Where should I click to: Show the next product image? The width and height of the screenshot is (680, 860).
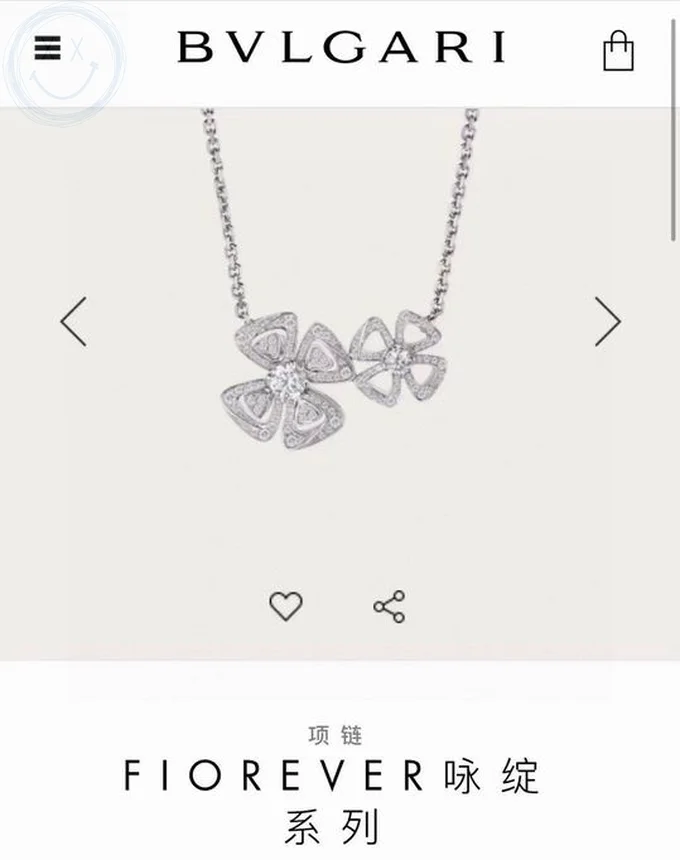pyautogui.click(x=607, y=322)
